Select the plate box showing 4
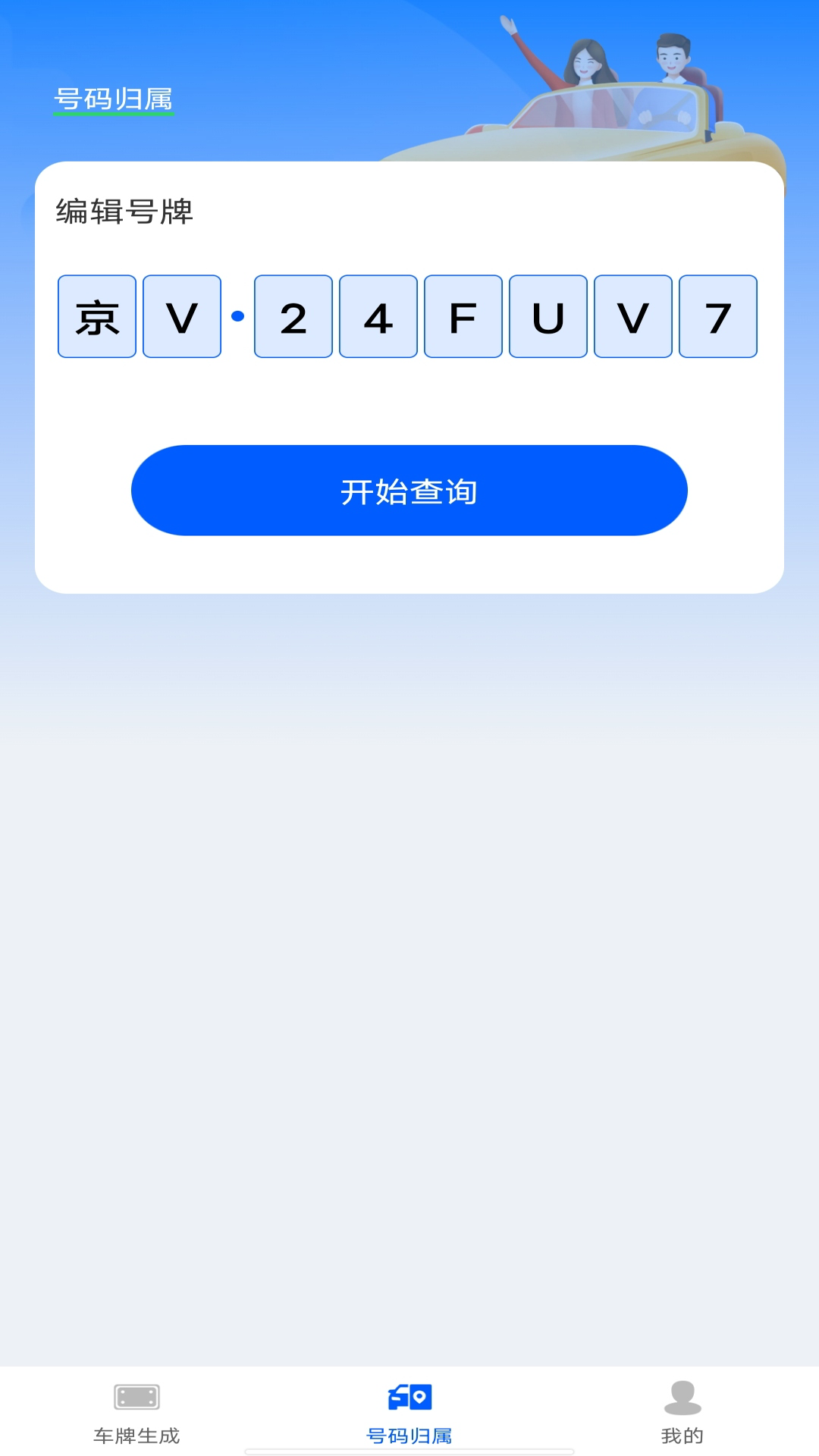 tap(378, 316)
